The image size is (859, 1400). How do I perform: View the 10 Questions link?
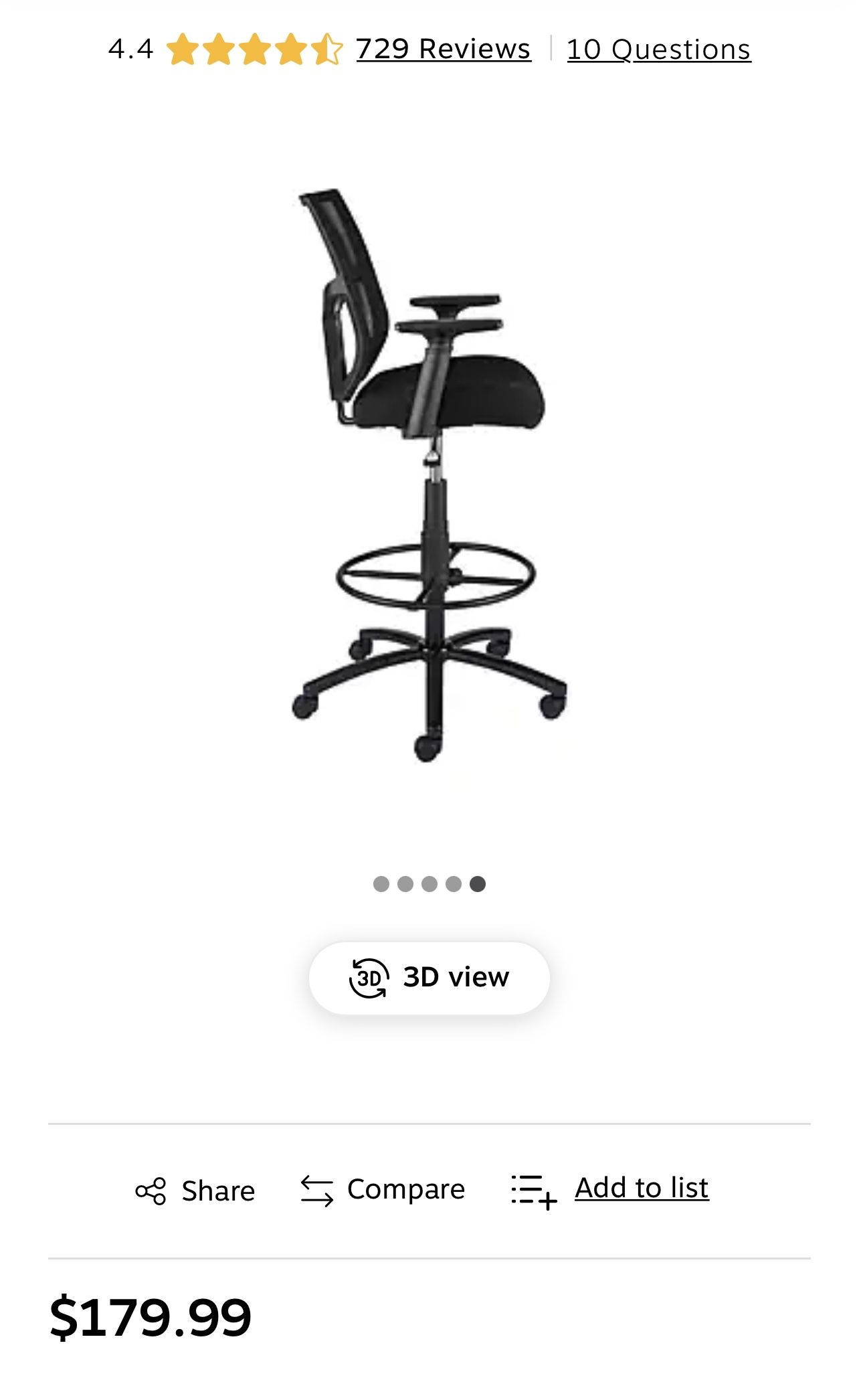click(659, 50)
